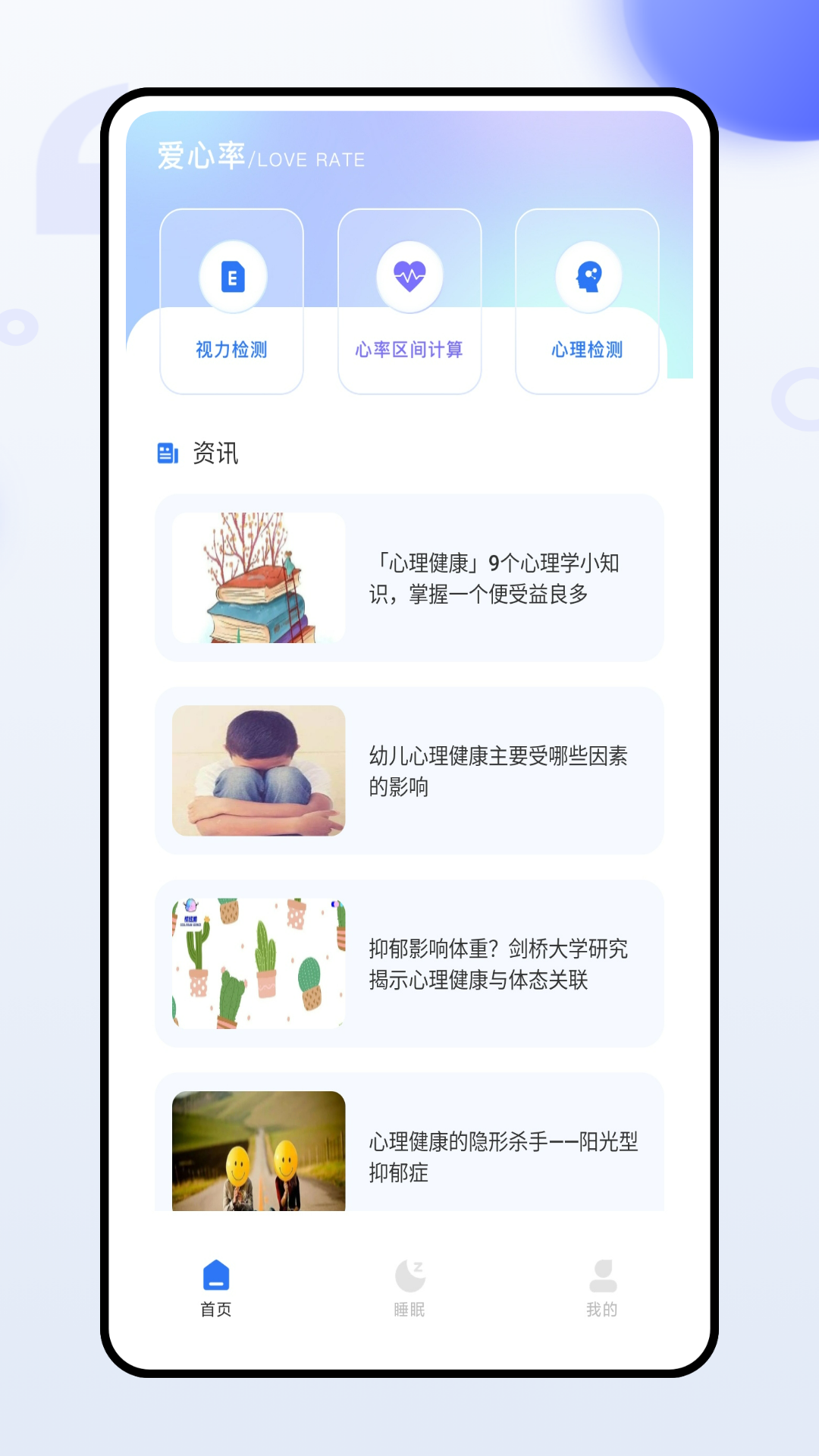
Task: Tap the 心理检测 psychological test label
Action: pos(588,350)
